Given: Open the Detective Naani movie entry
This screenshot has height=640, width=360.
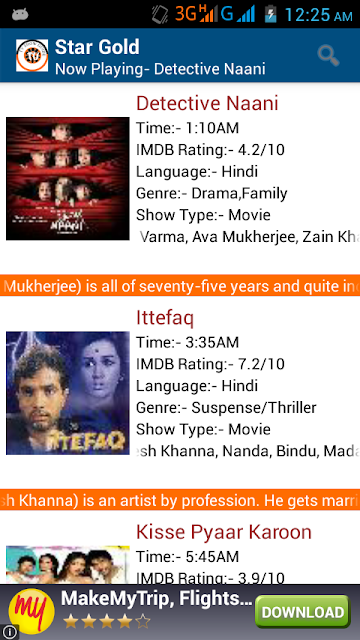Looking at the screenshot, I should (180, 178).
